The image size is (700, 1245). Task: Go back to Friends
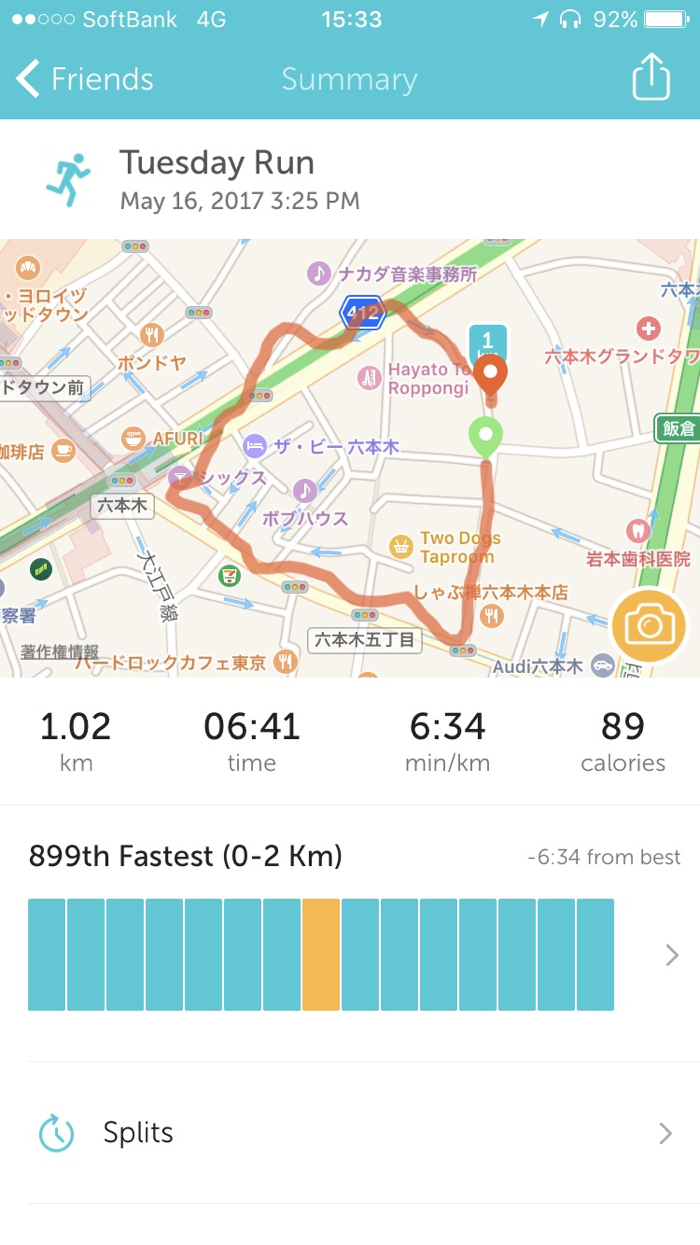(85, 79)
